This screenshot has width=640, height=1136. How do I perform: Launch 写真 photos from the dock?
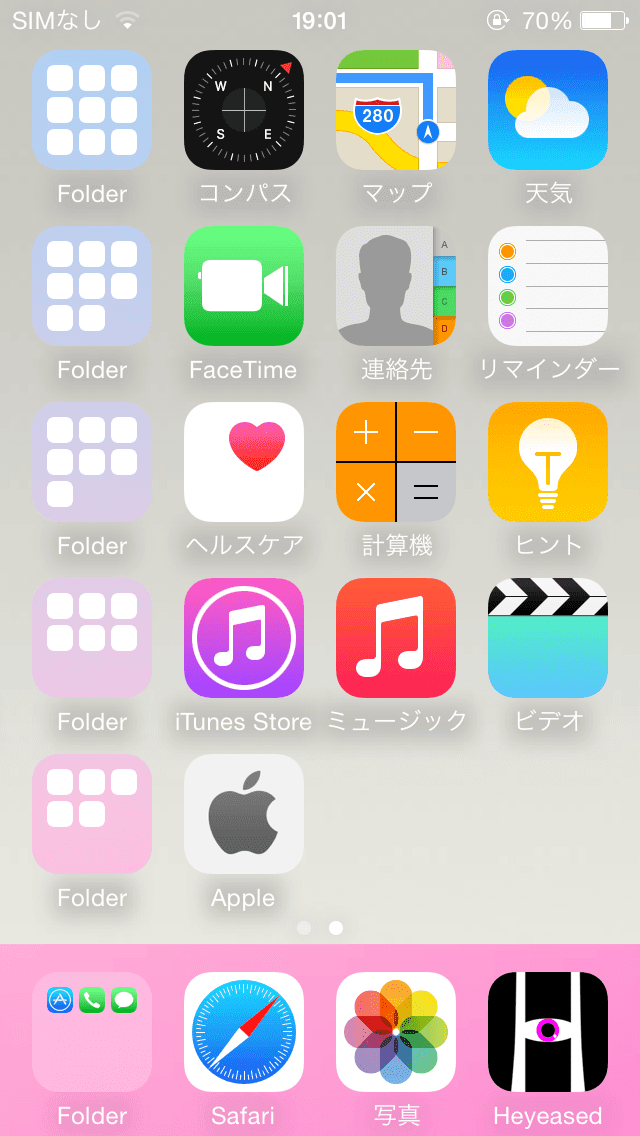pyautogui.click(x=396, y=1032)
